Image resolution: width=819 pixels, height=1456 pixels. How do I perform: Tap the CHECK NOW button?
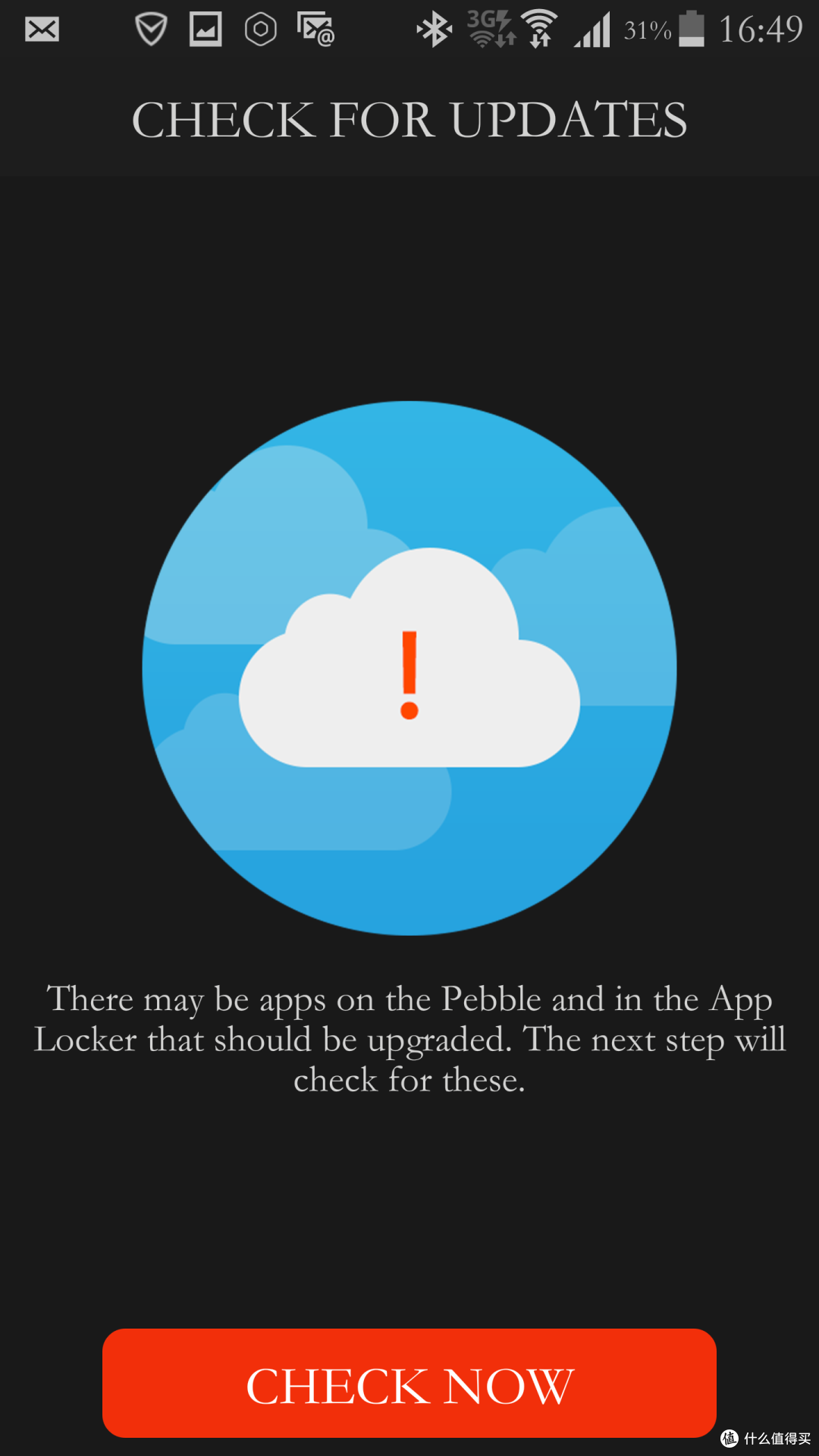(x=409, y=1383)
